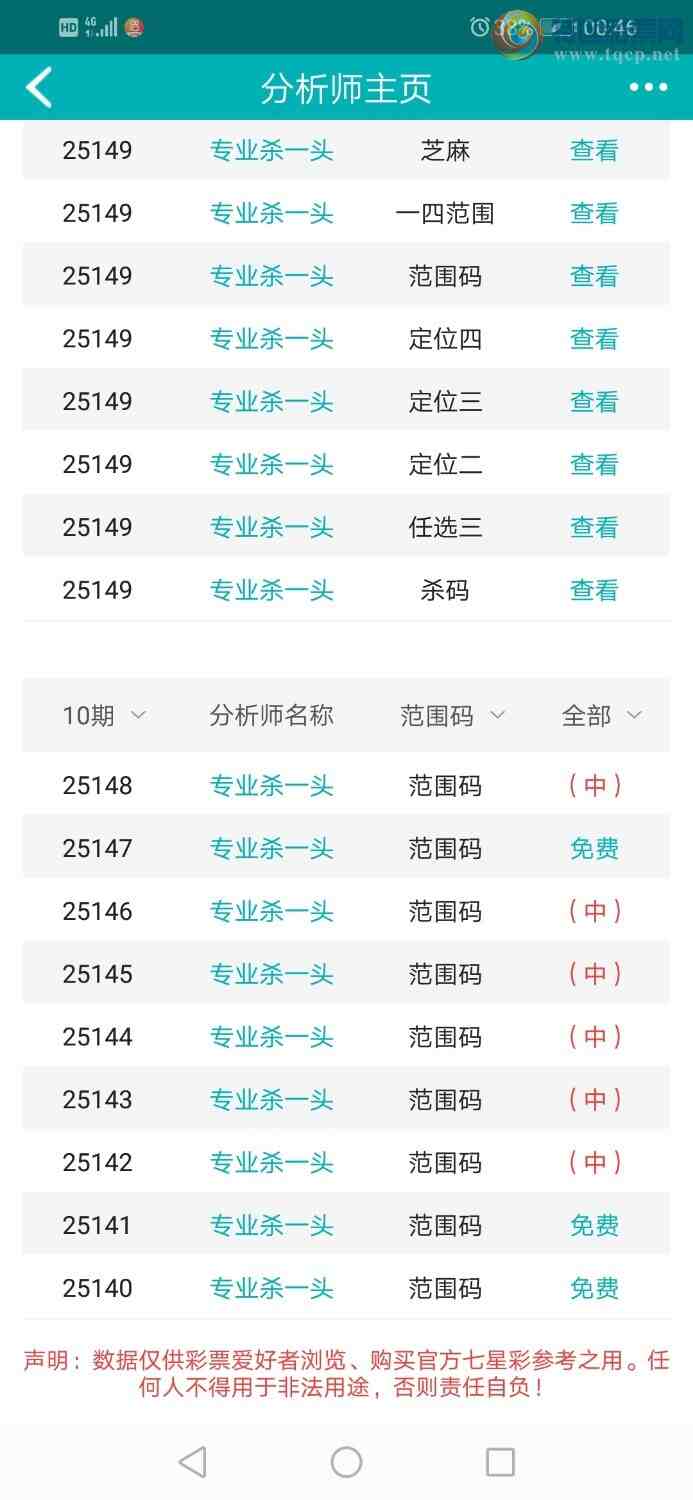View the 一四范围 prediction for 25149
Screen dimensions: 693x1500
tap(594, 213)
